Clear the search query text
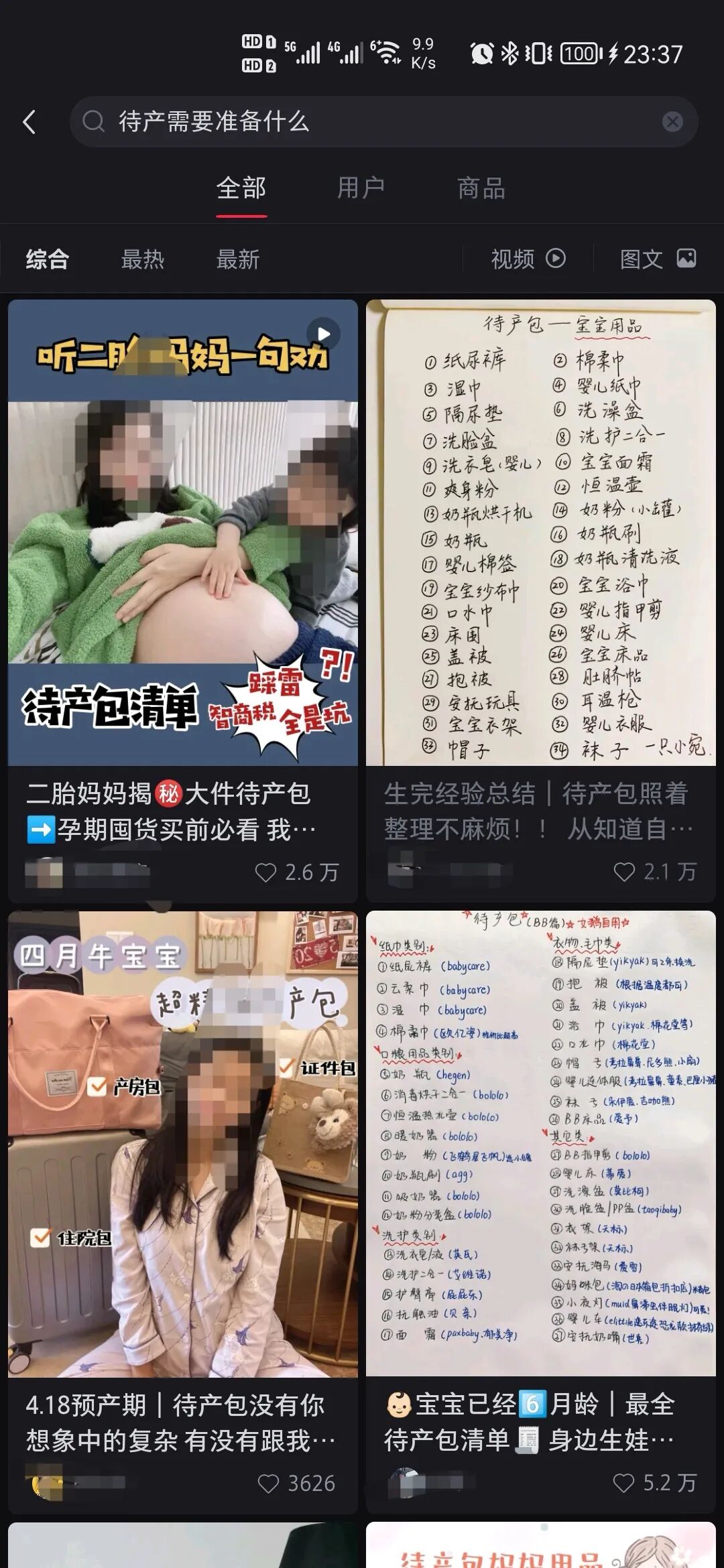Viewport: 724px width, 1568px height. coord(672,122)
